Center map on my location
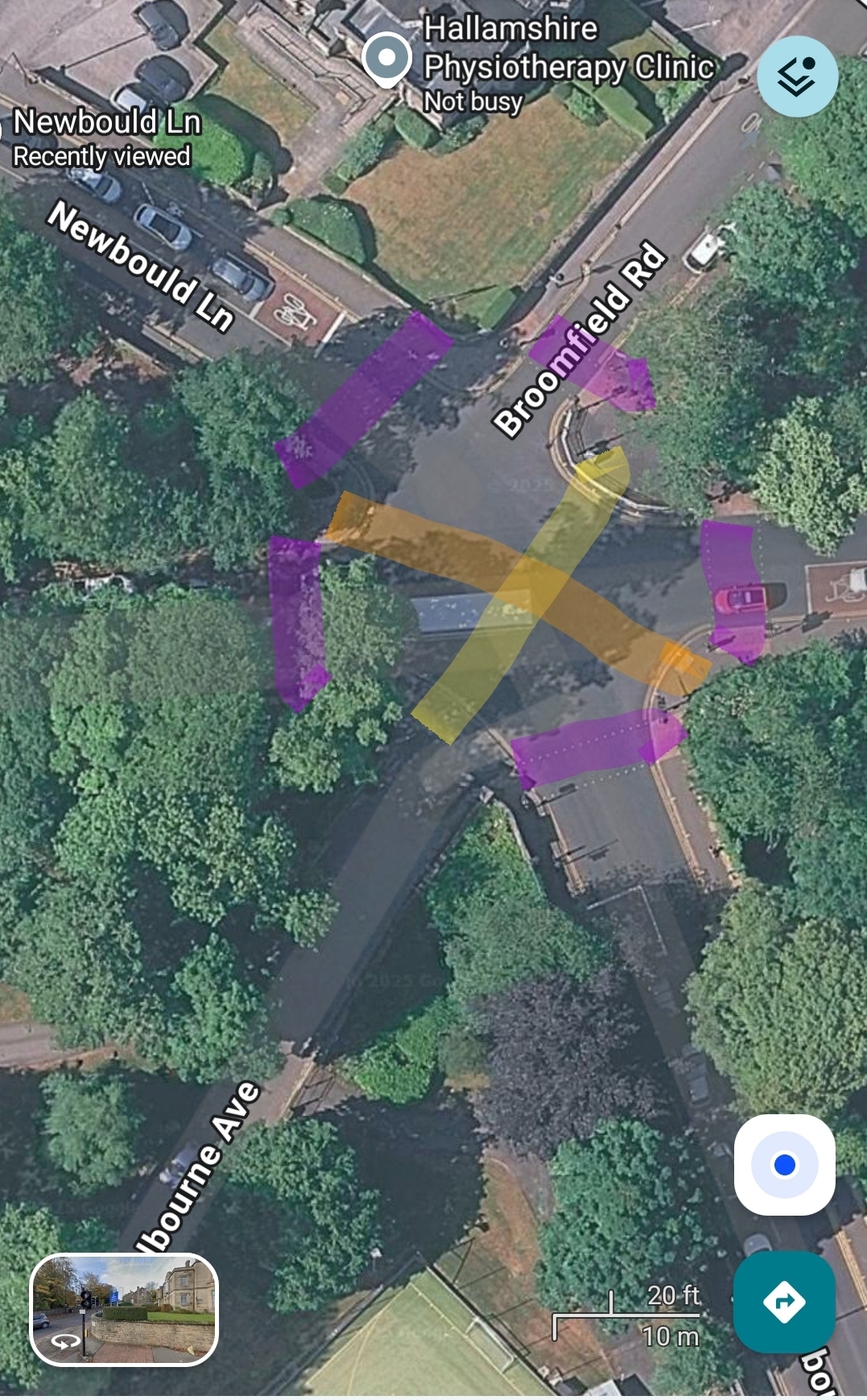The height and width of the screenshot is (1400, 867). click(x=784, y=1164)
